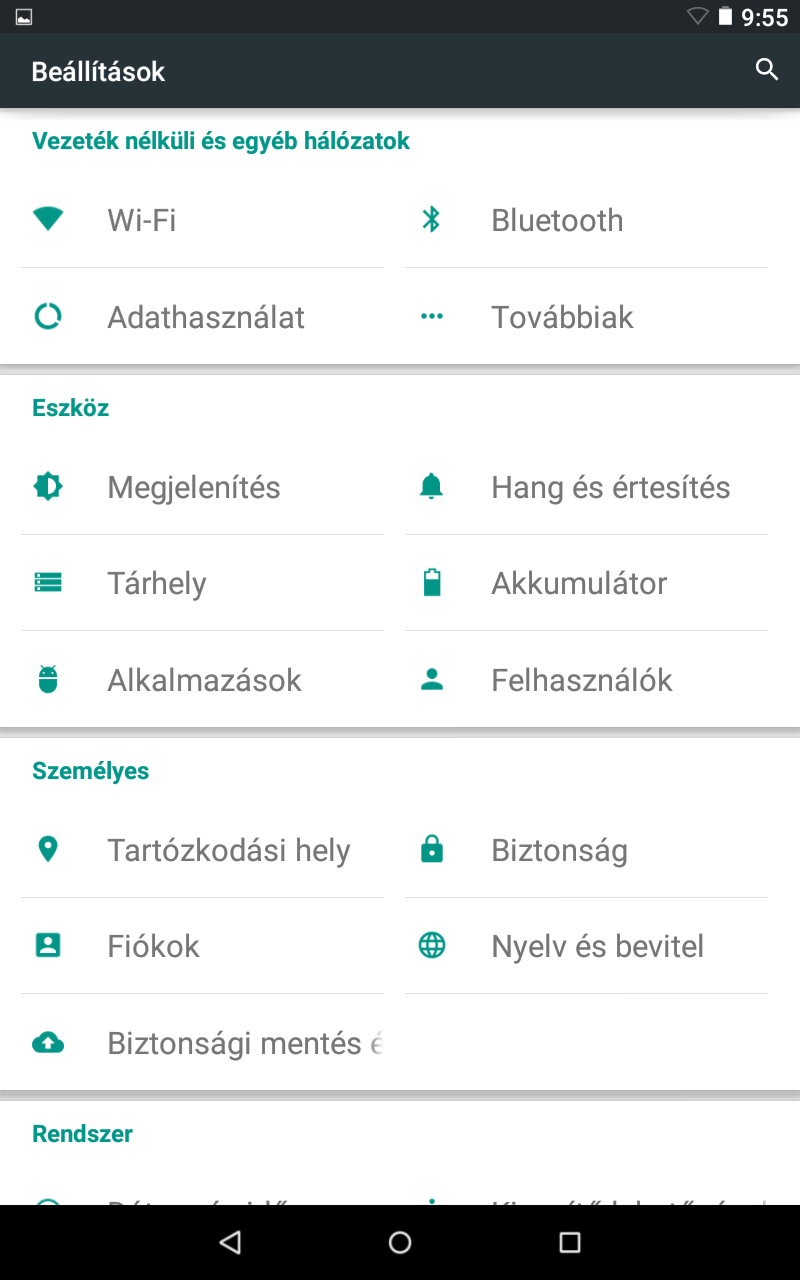Open Biztonsági mentés backup settings
Image resolution: width=800 pixels, height=1280 pixels.
coord(202,1043)
